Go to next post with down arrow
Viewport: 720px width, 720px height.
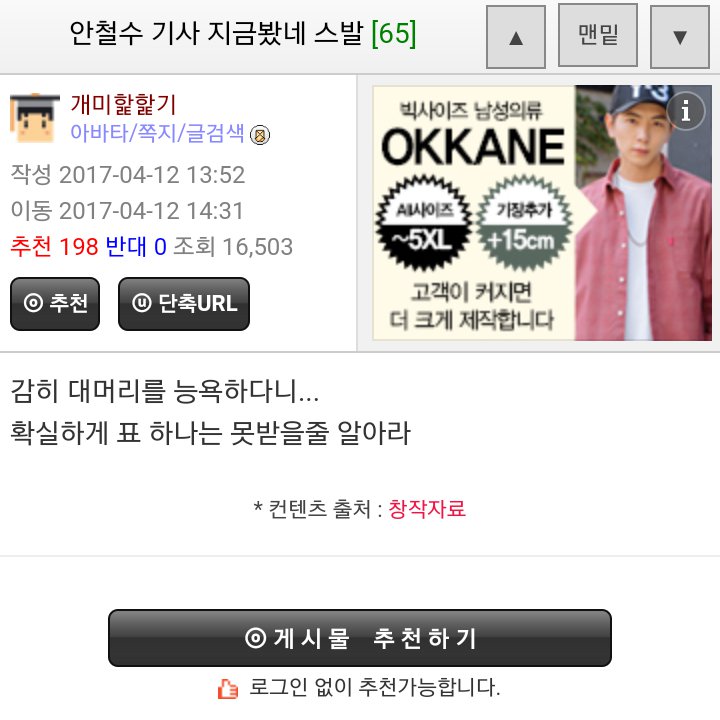[680, 37]
